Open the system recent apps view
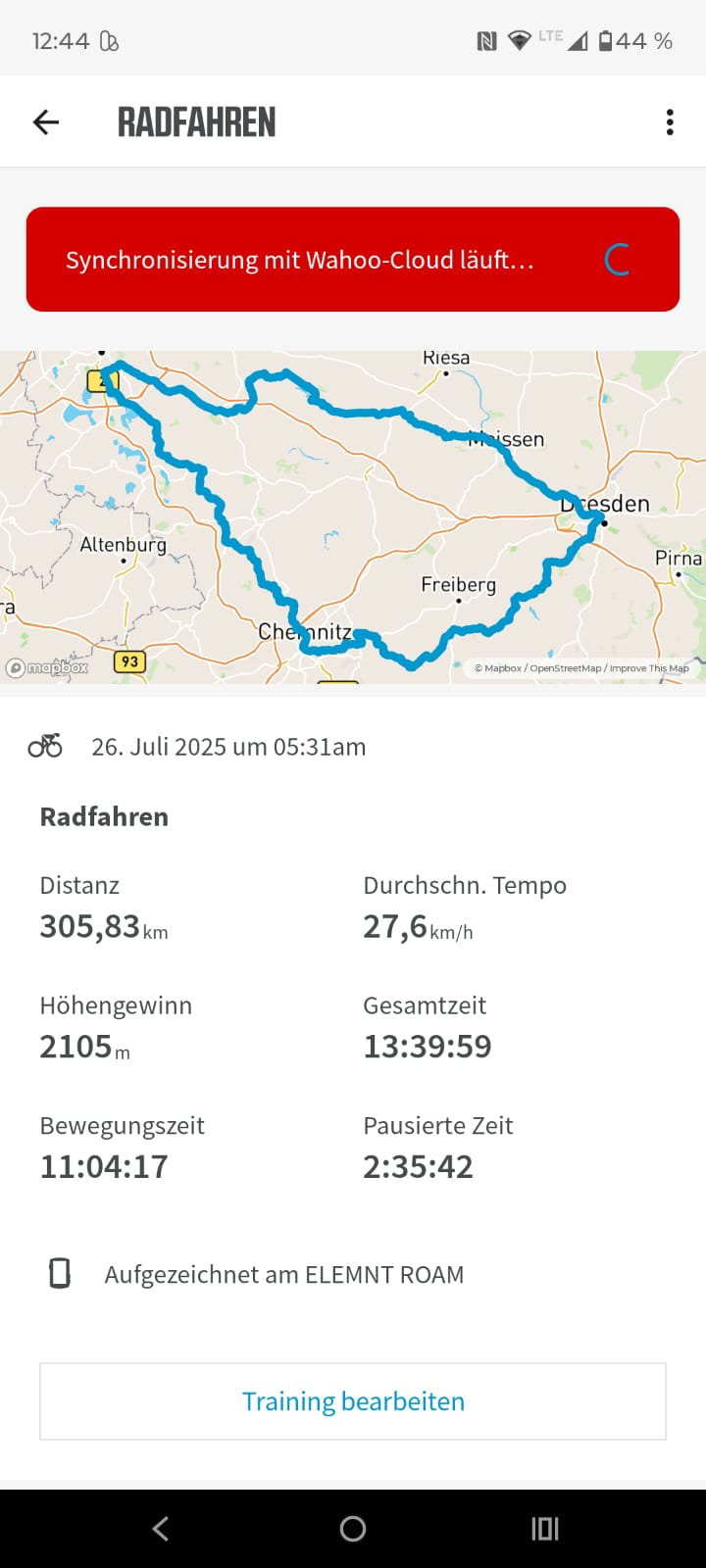Screen dimensions: 706x1568 [544, 1529]
